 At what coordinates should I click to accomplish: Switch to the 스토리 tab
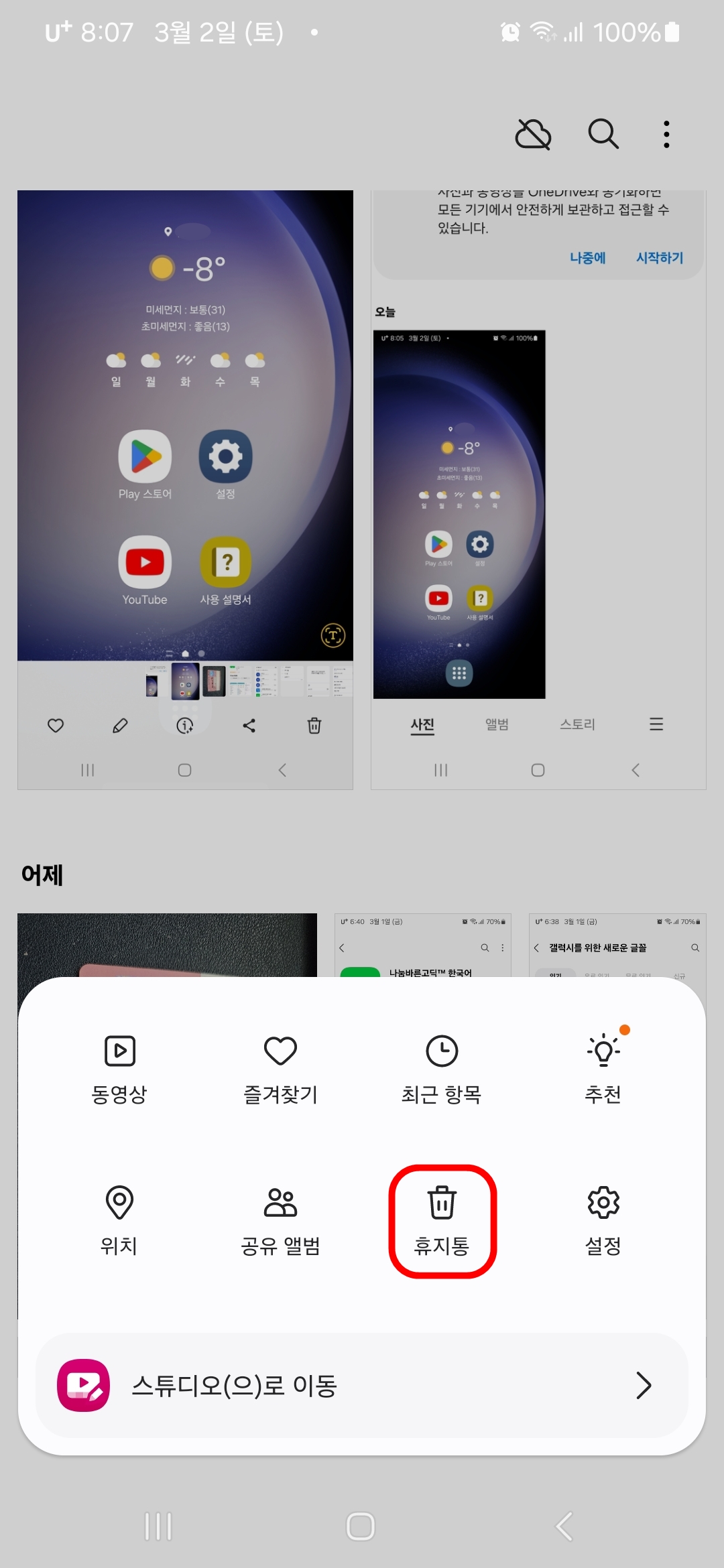578,724
